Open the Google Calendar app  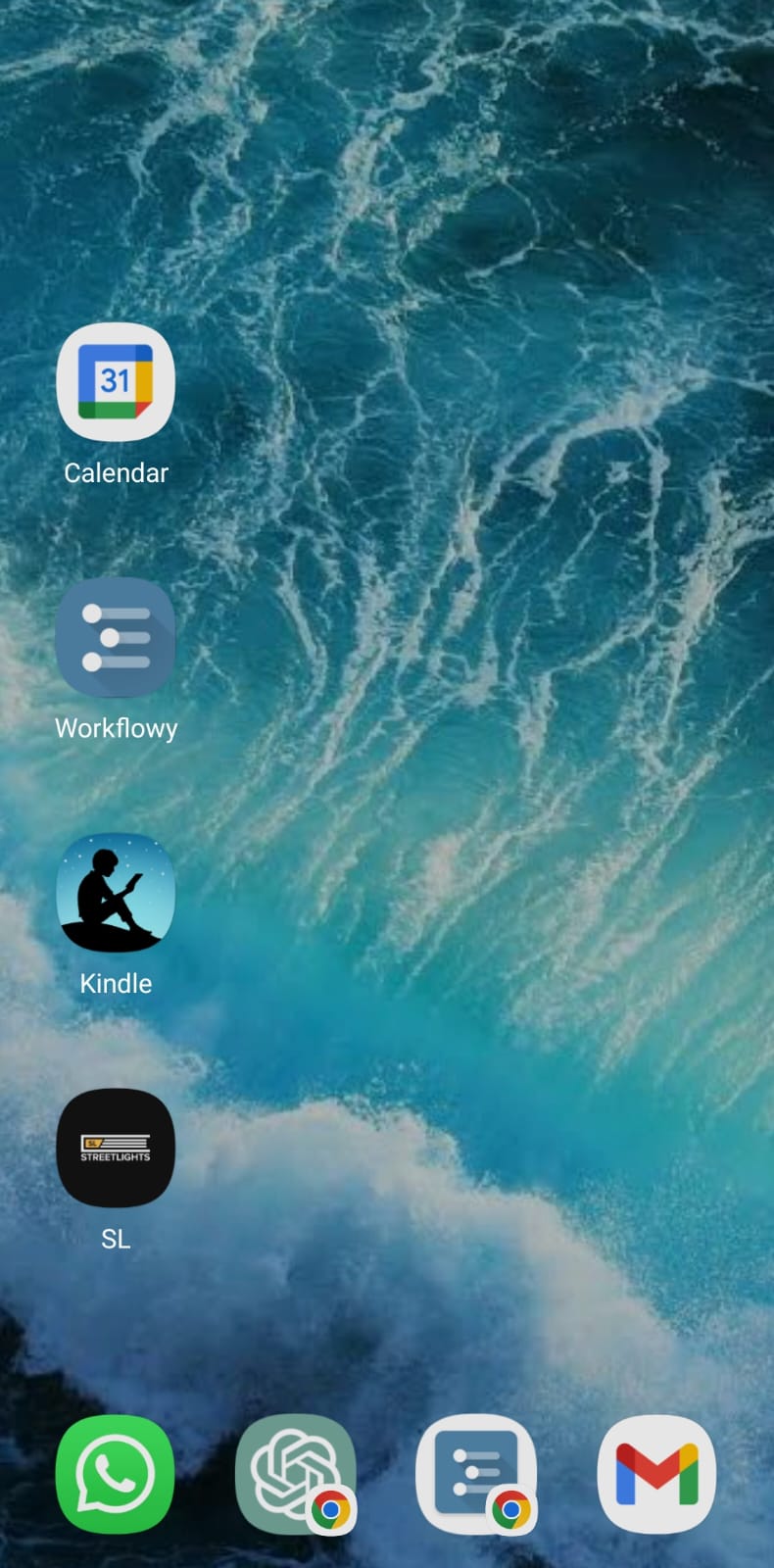point(116,381)
